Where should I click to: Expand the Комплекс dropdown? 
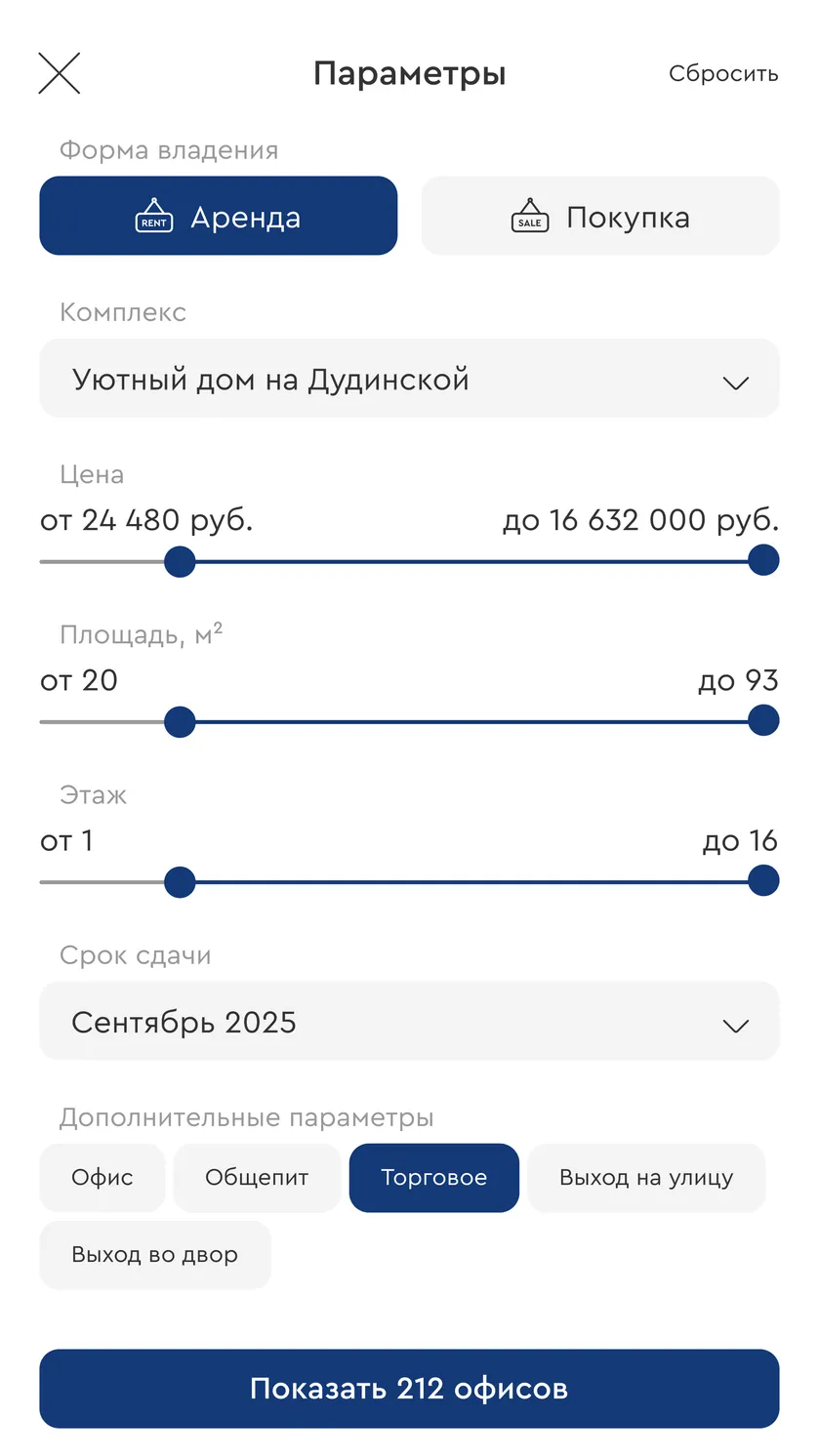pos(409,379)
